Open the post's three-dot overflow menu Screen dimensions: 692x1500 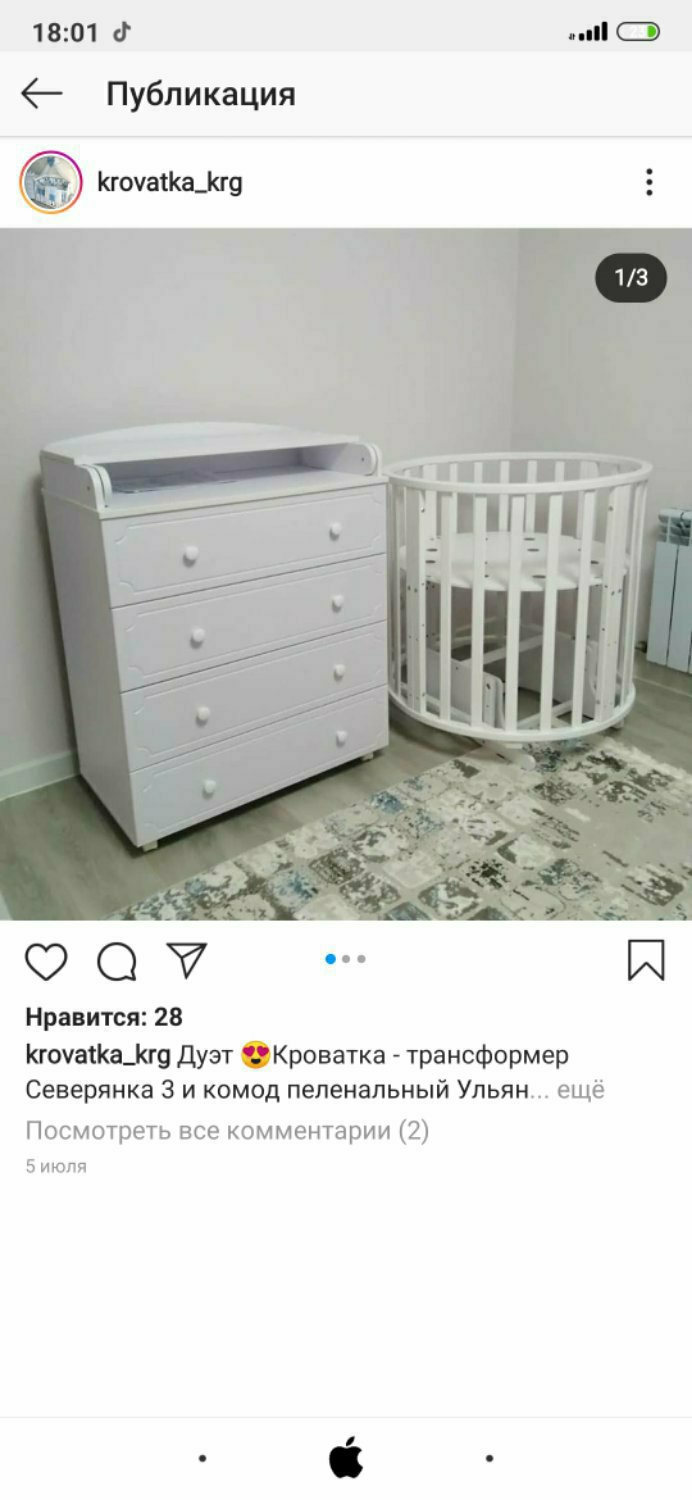pyautogui.click(x=649, y=182)
